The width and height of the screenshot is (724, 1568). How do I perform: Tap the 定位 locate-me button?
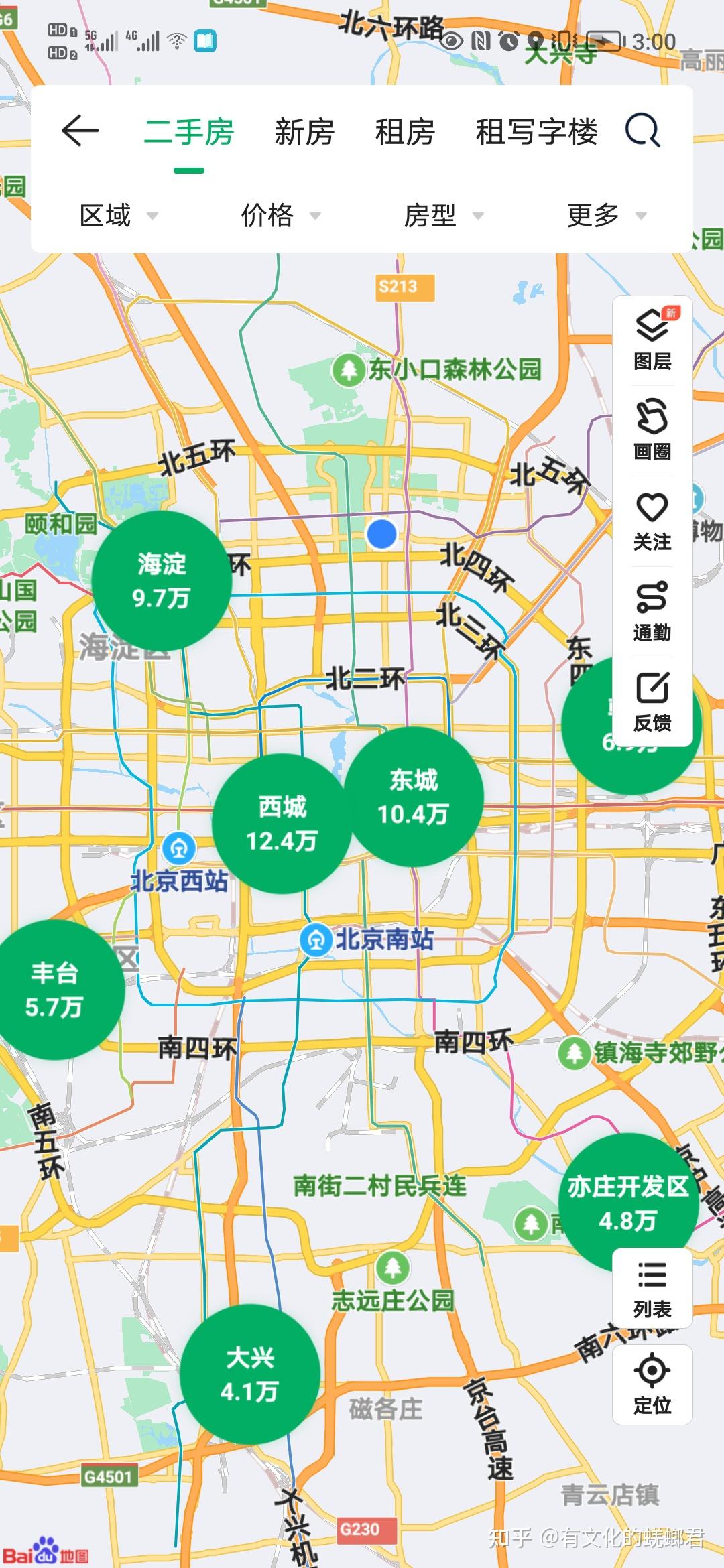(652, 1384)
